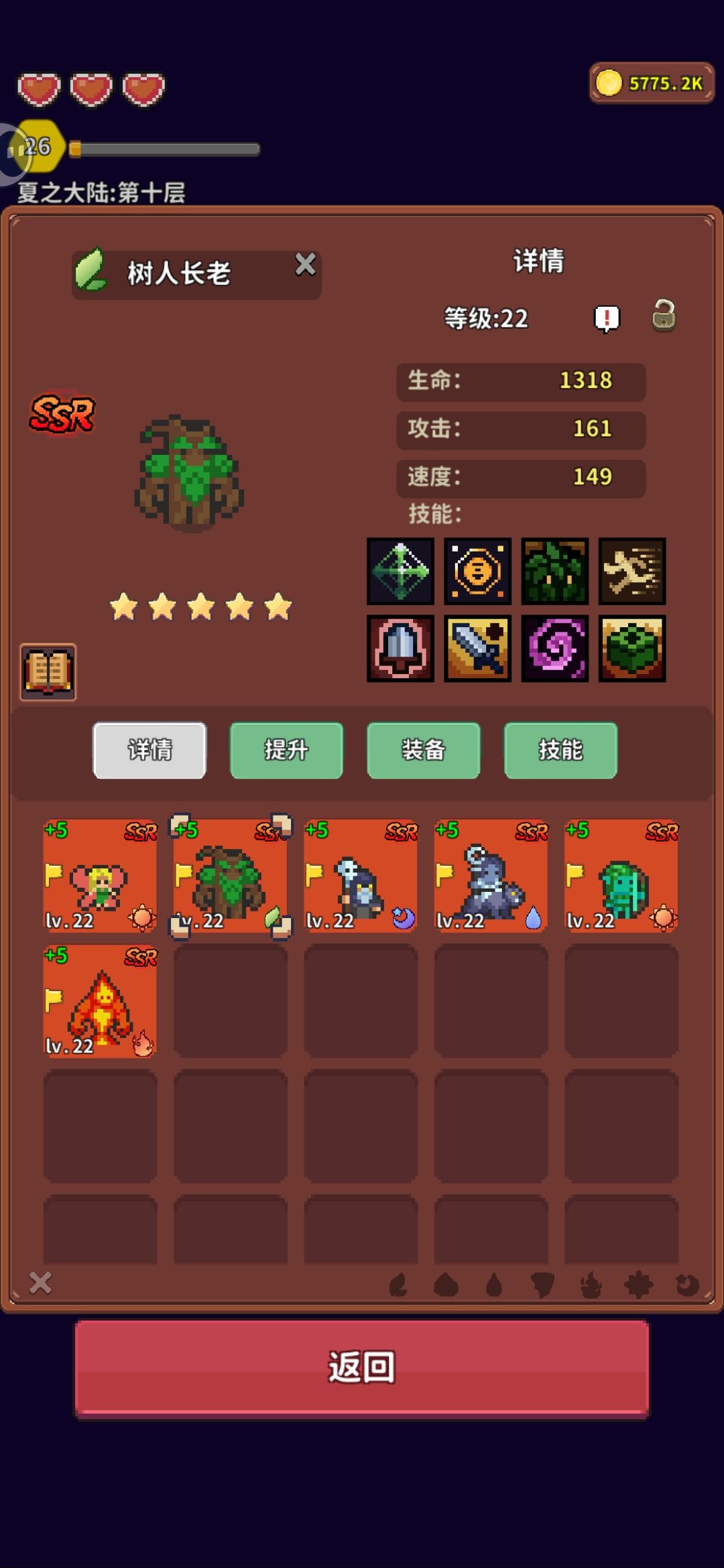Image resolution: width=724 pixels, height=1568 pixels.
Task: Select the 详情 tab
Action: click(x=149, y=750)
